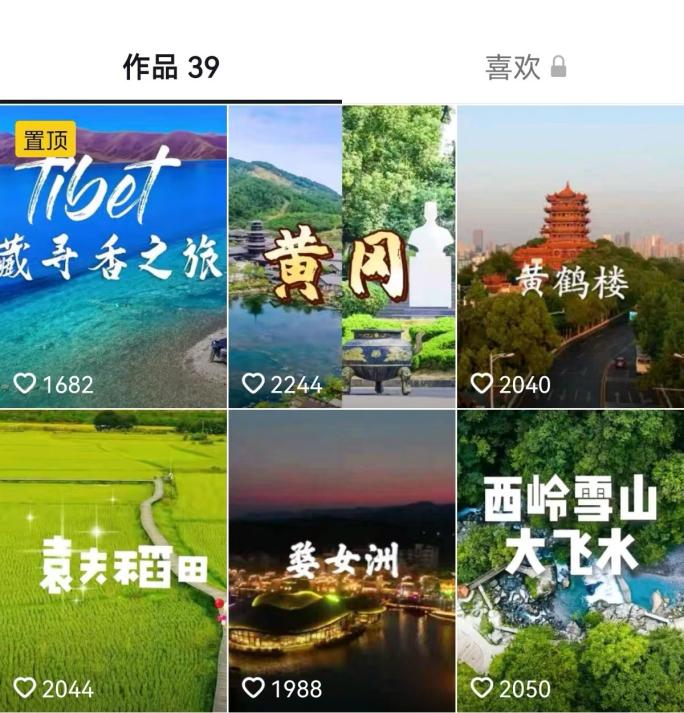Open the 黄鹤楼 video

pos(571,256)
